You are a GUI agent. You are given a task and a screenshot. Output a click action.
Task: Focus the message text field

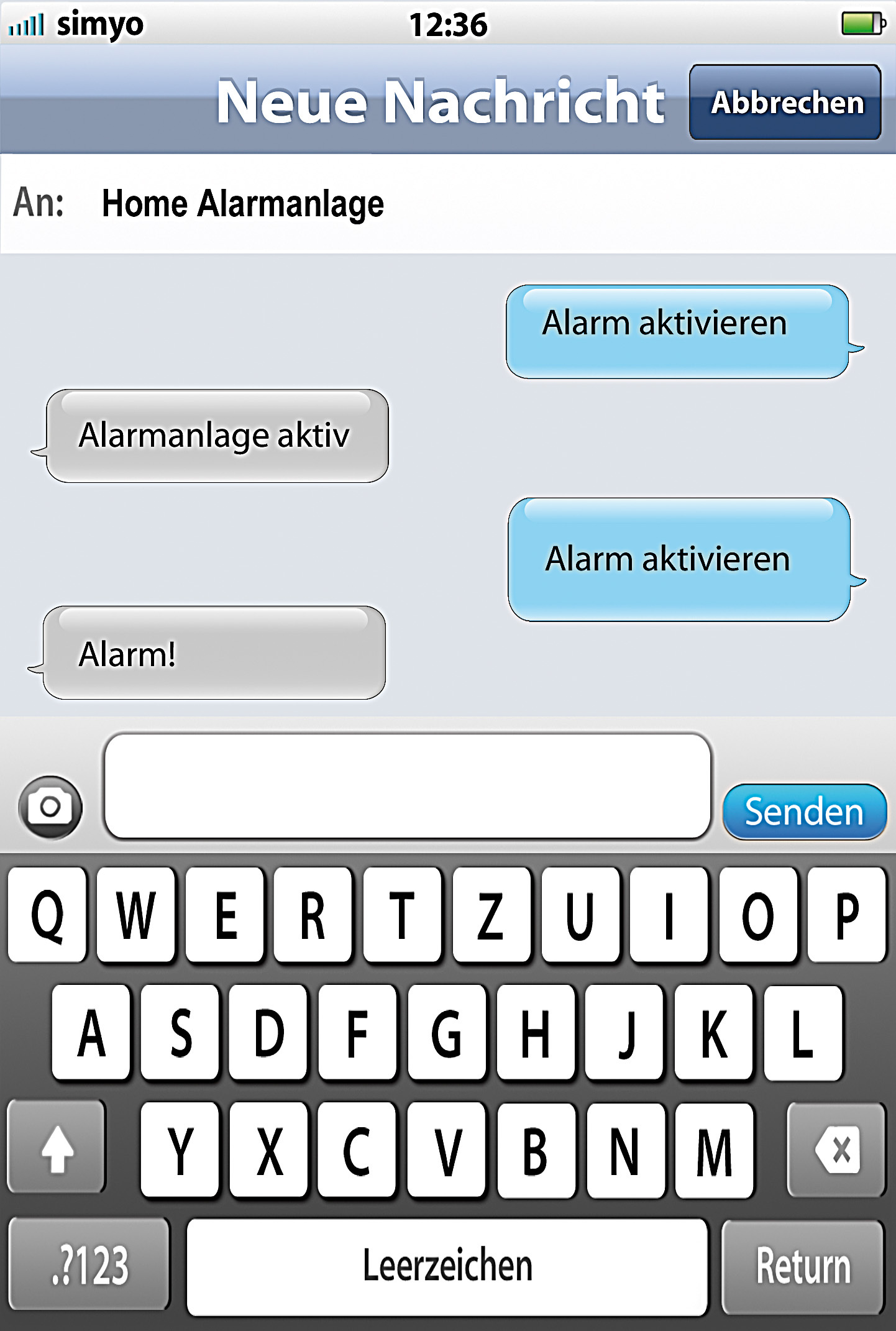[407, 786]
